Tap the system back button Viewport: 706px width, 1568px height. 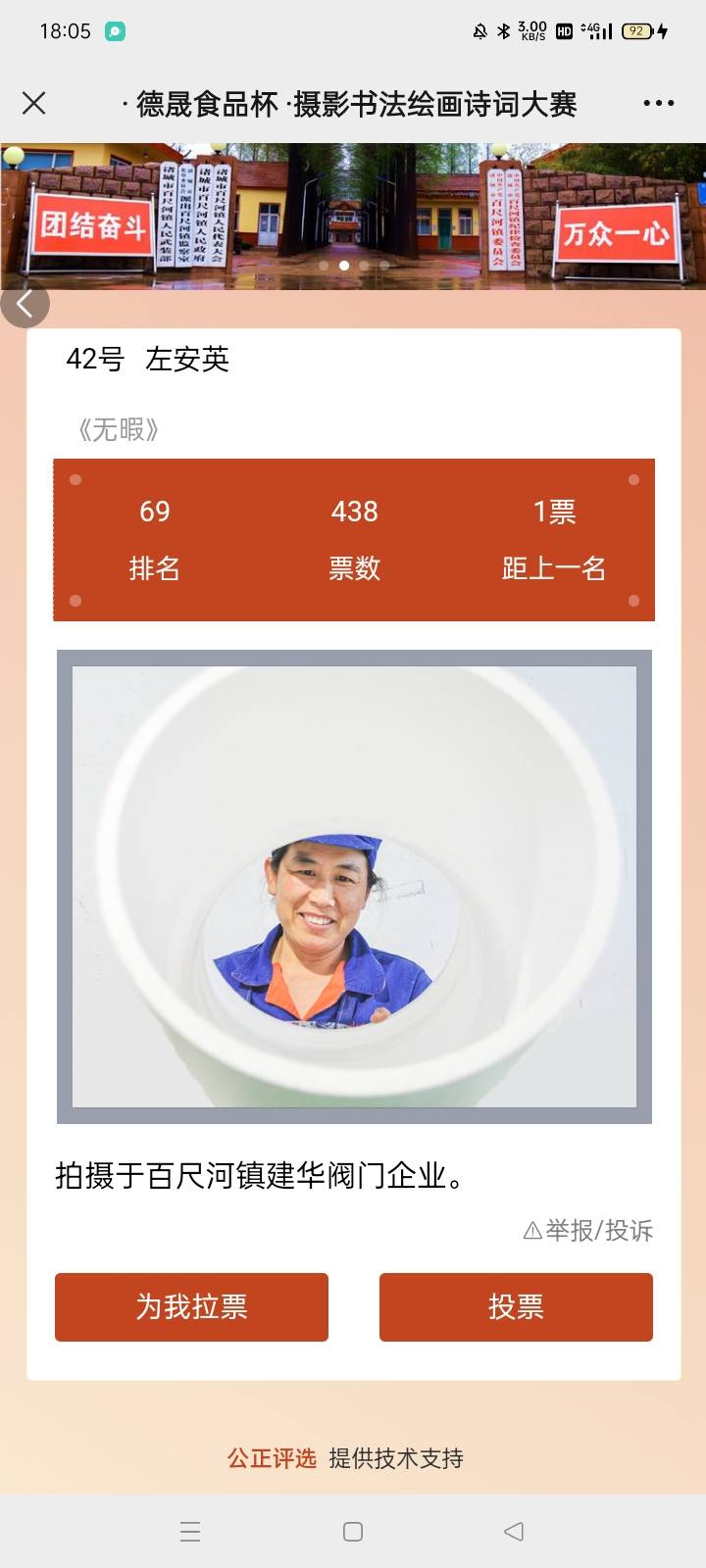[514, 1532]
